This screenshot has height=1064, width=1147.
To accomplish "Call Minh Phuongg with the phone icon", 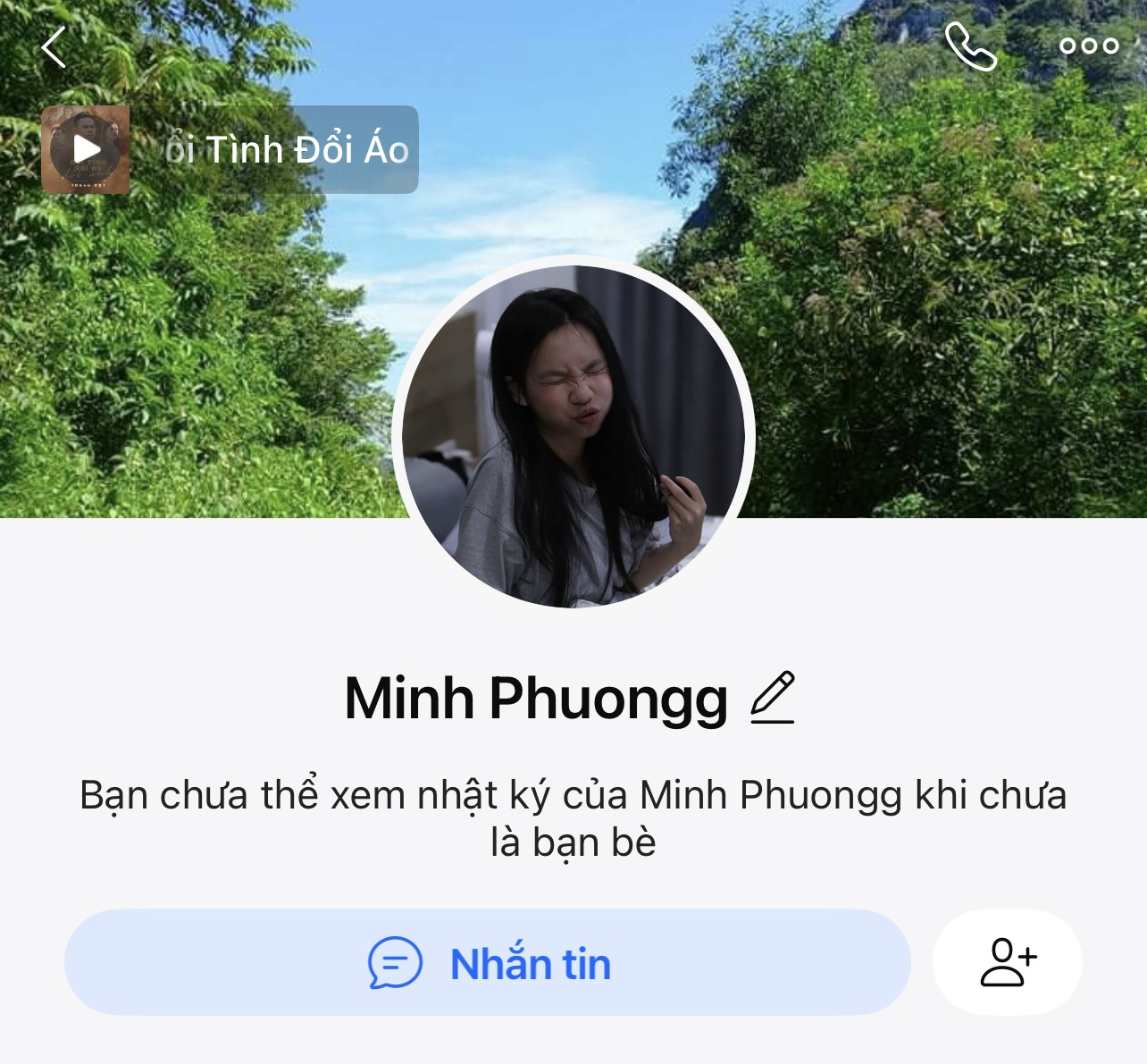I will pos(971,46).
